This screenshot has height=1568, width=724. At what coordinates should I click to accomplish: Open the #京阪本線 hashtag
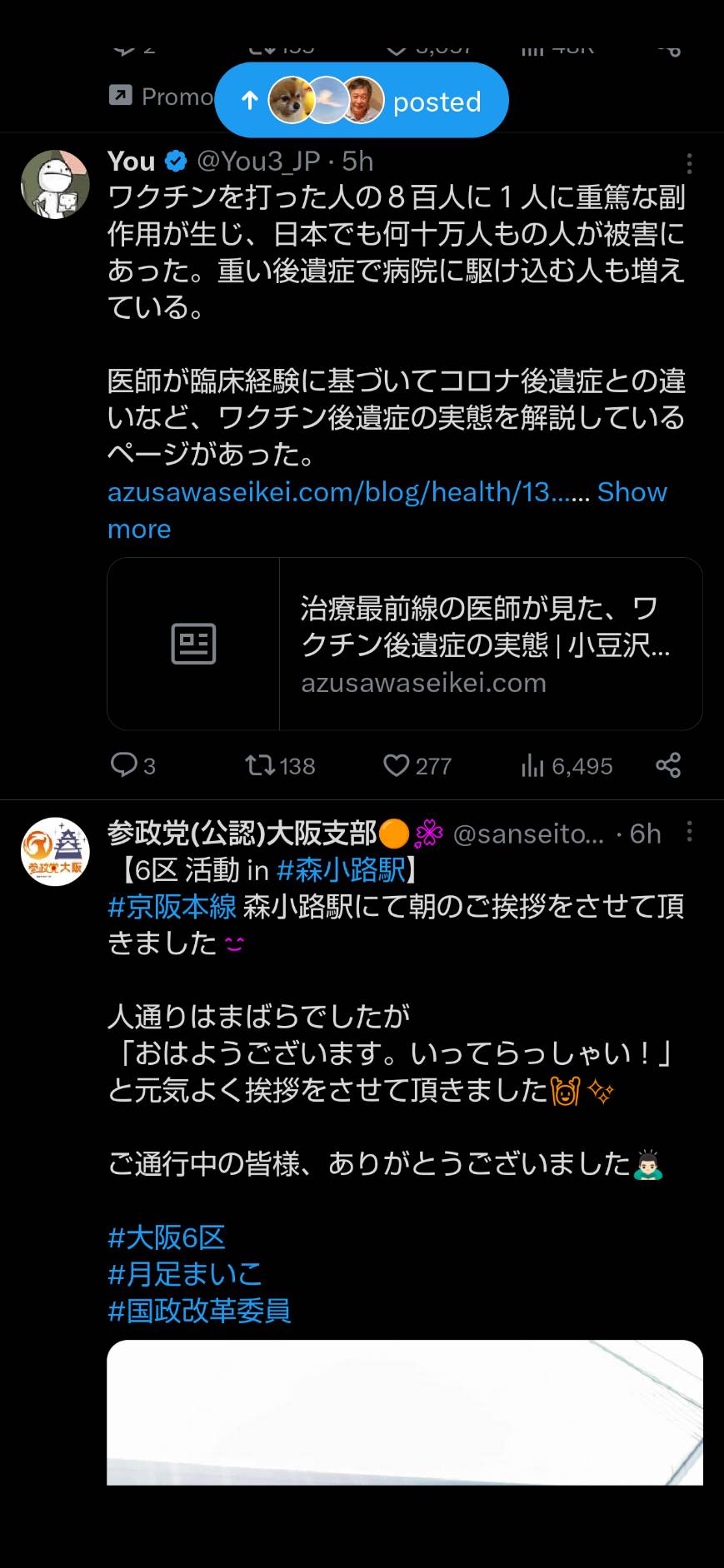click(x=172, y=907)
